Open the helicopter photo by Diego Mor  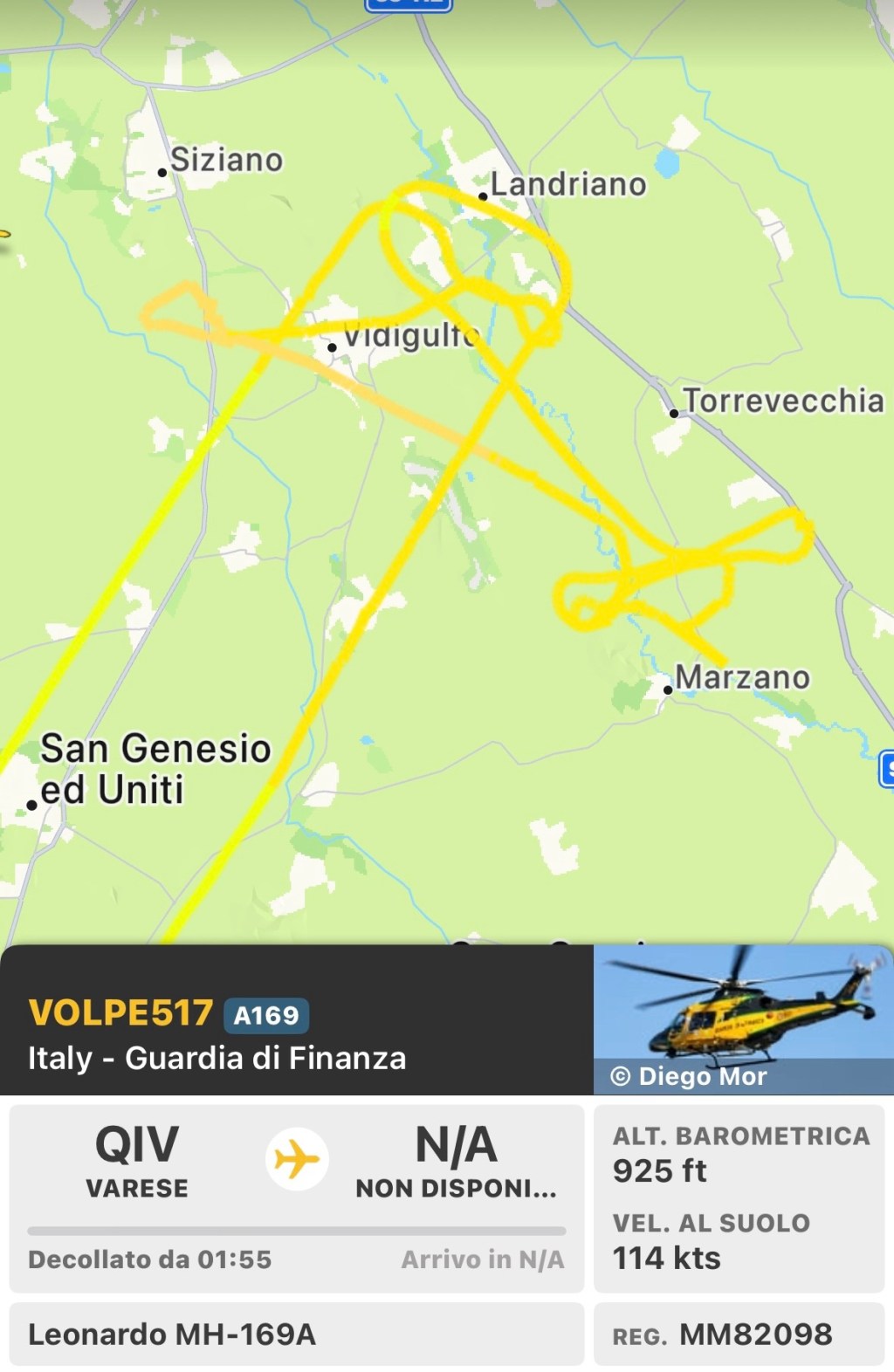point(743,1017)
